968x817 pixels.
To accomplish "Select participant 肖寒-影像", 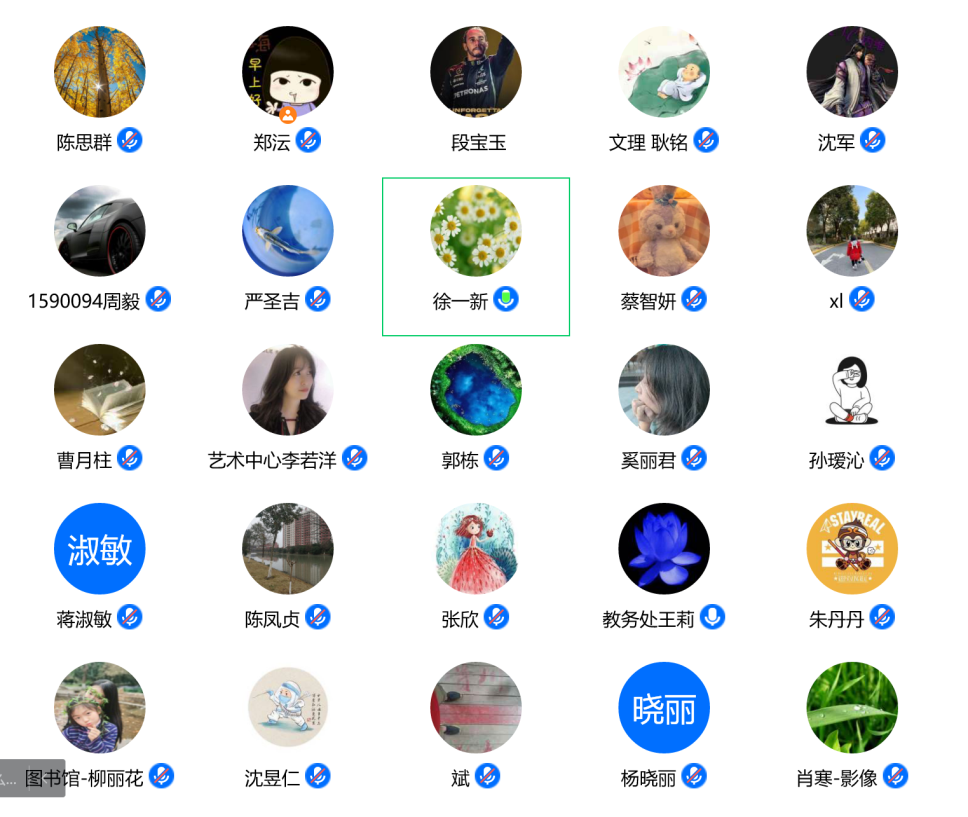I will pos(852,708).
